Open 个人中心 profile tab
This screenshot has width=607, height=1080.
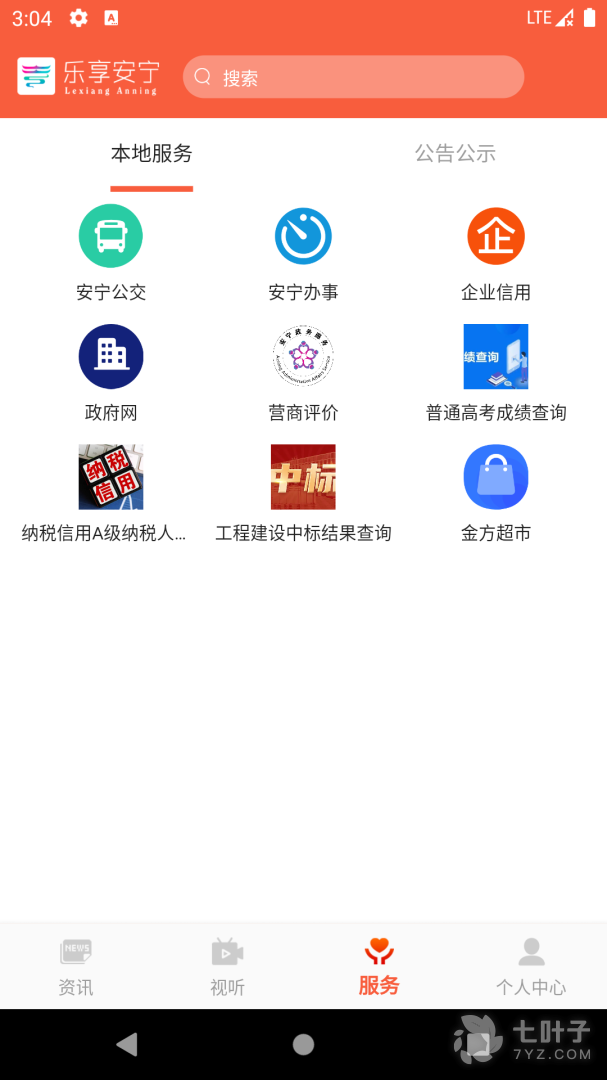coord(531,966)
